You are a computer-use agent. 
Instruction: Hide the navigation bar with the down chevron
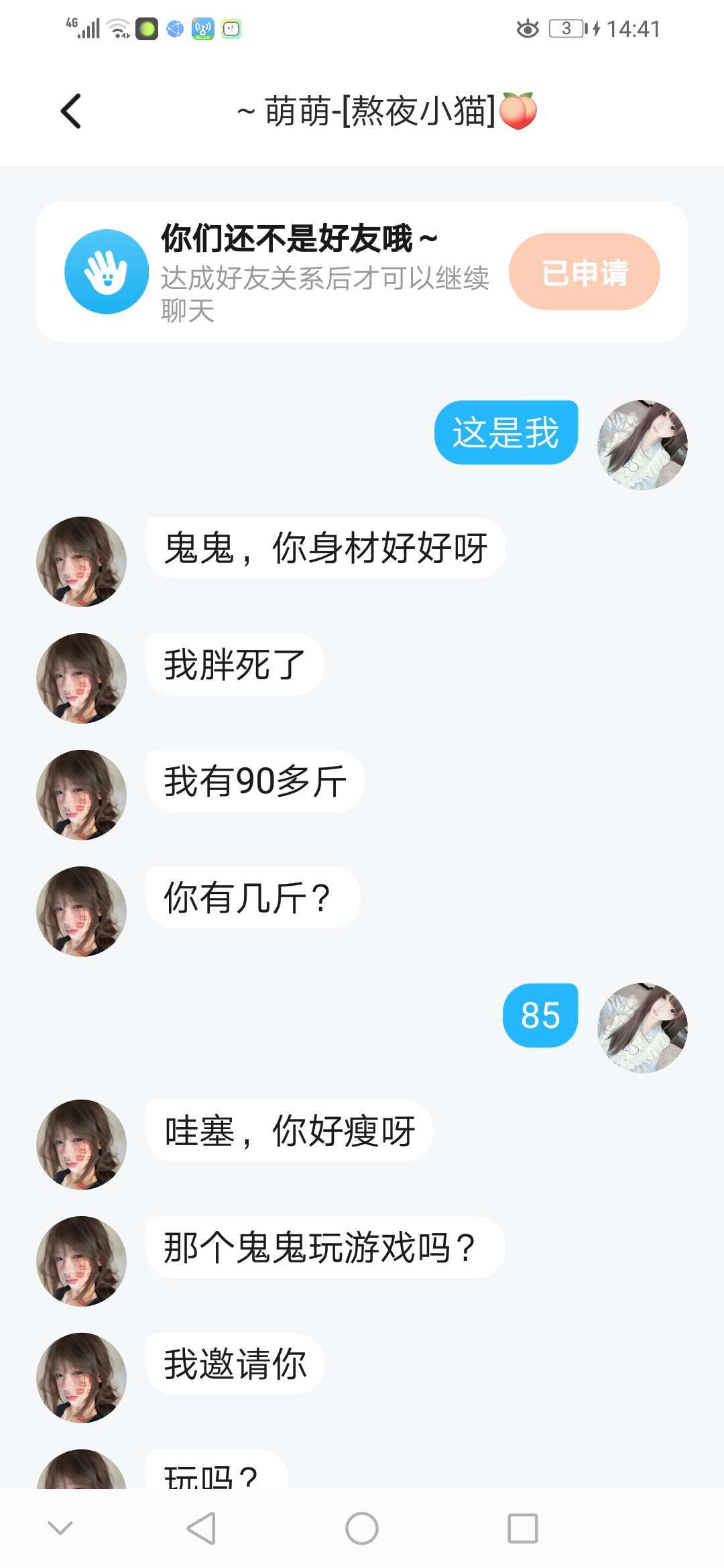click(x=60, y=1528)
